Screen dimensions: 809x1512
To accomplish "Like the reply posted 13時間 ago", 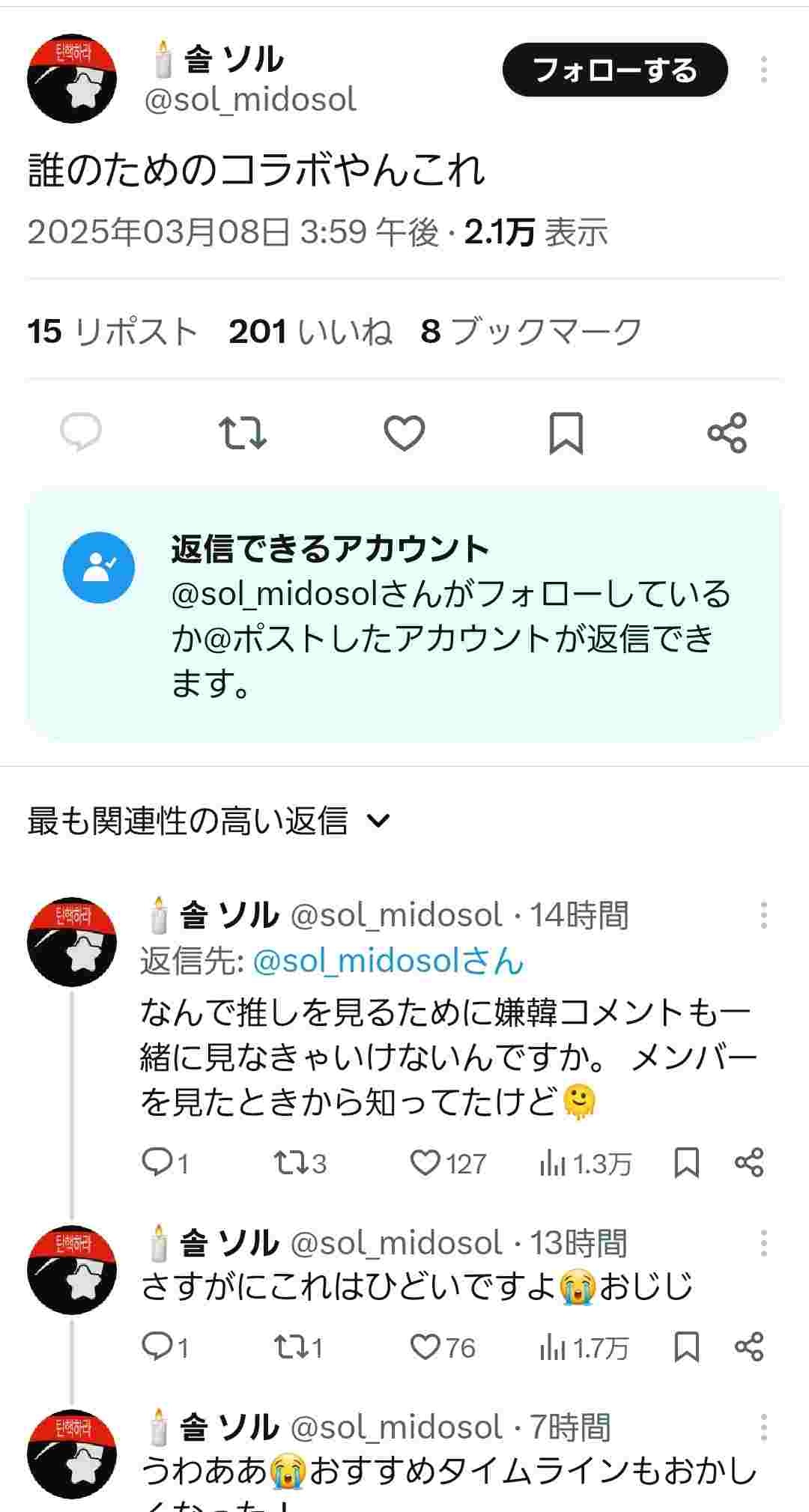I will [x=425, y=1347].
